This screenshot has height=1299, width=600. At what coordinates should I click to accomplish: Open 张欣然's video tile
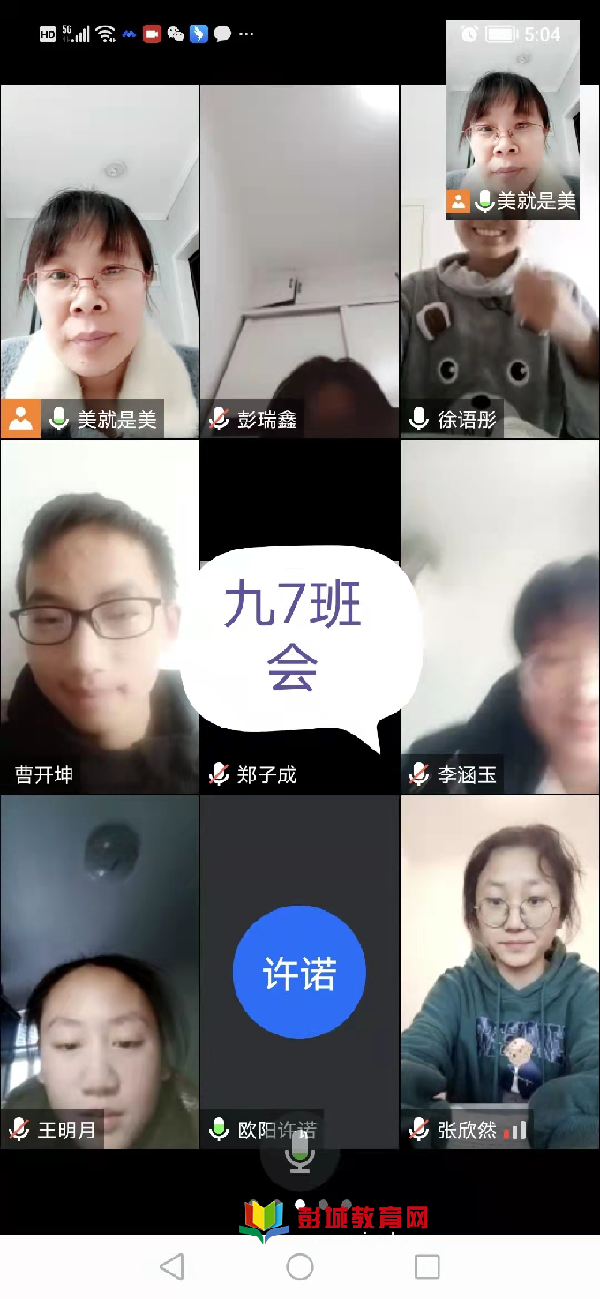pyautogui.click(x=500, y=970)
